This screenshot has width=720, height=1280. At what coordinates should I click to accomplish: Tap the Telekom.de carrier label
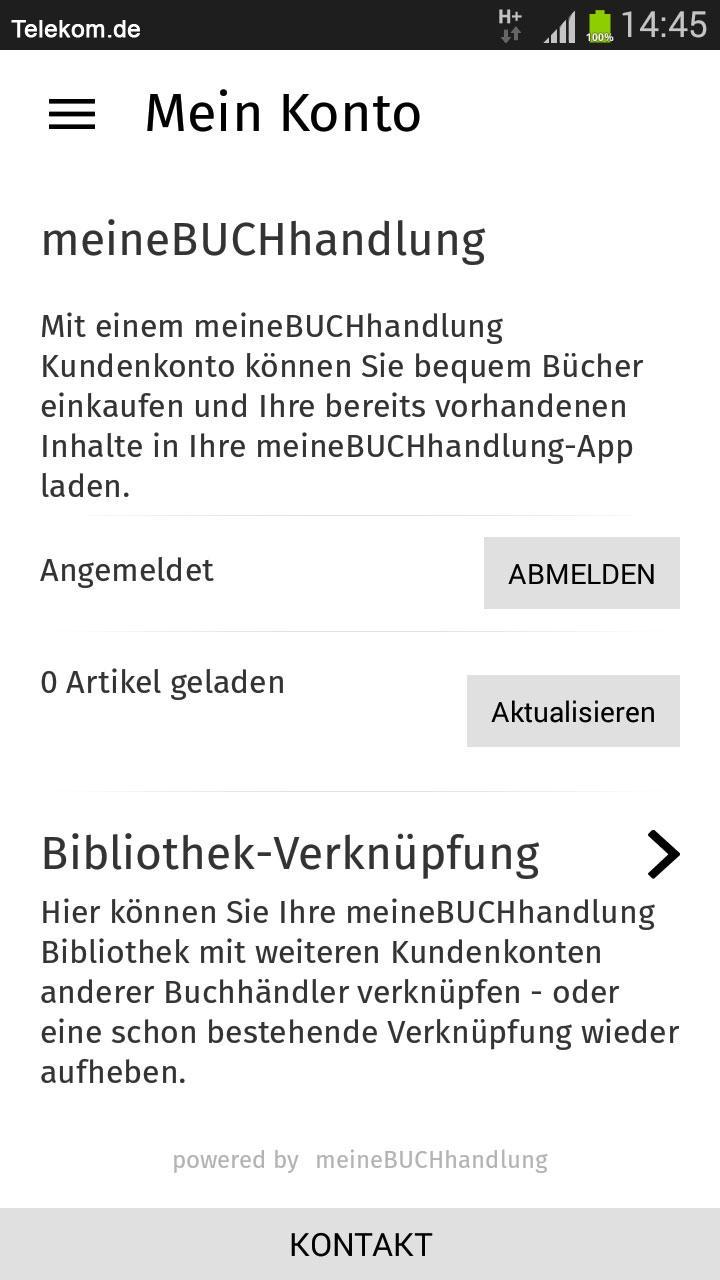75,28
